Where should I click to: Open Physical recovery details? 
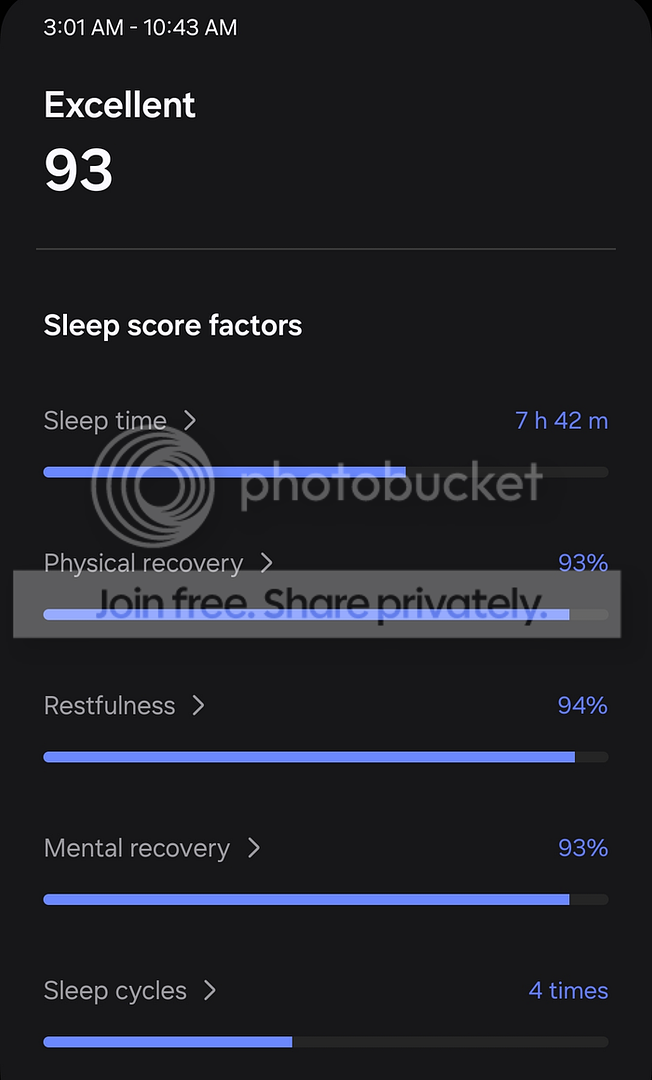pos(158,563)
